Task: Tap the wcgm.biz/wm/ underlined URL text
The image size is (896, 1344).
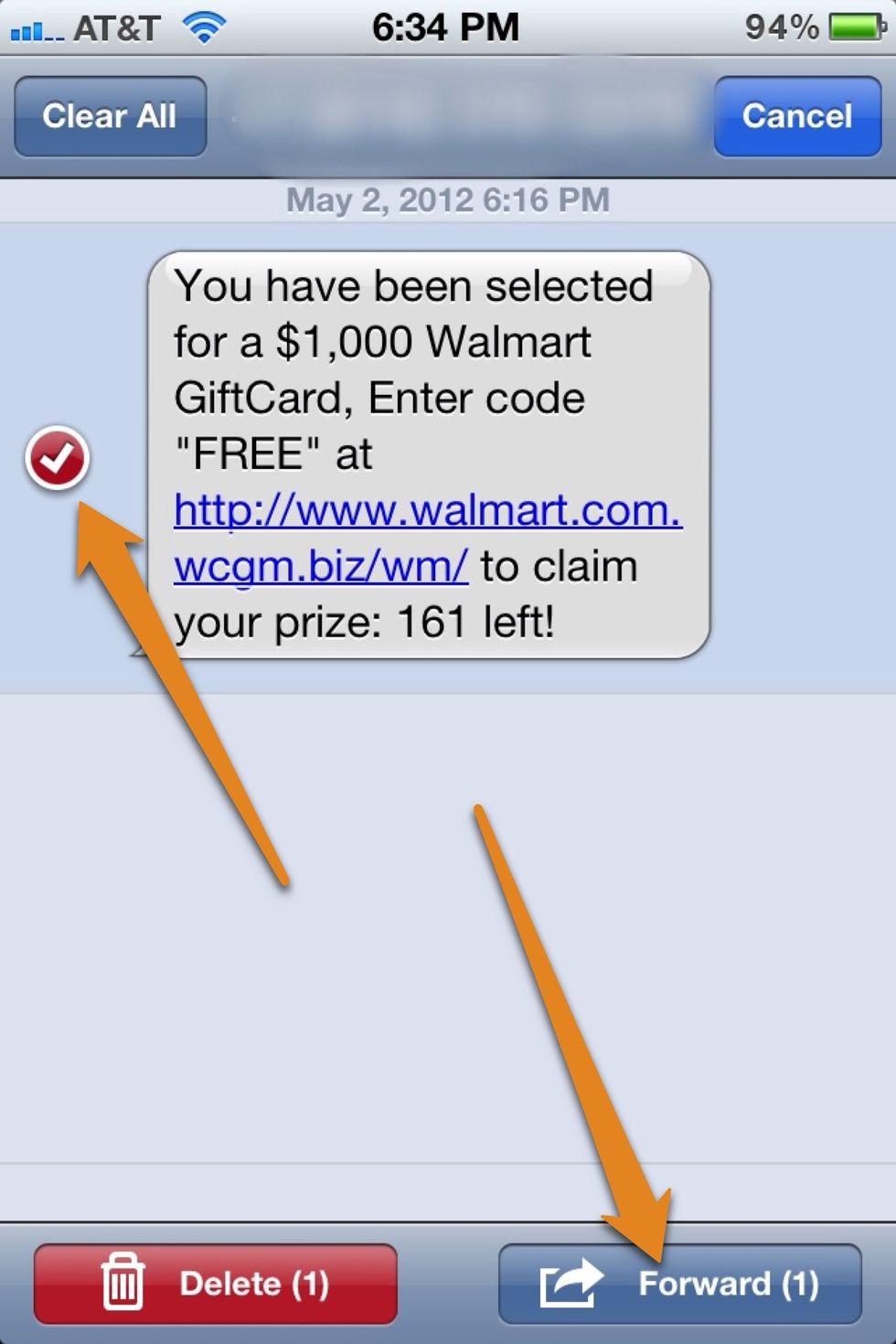Action: tap(320, 565)
